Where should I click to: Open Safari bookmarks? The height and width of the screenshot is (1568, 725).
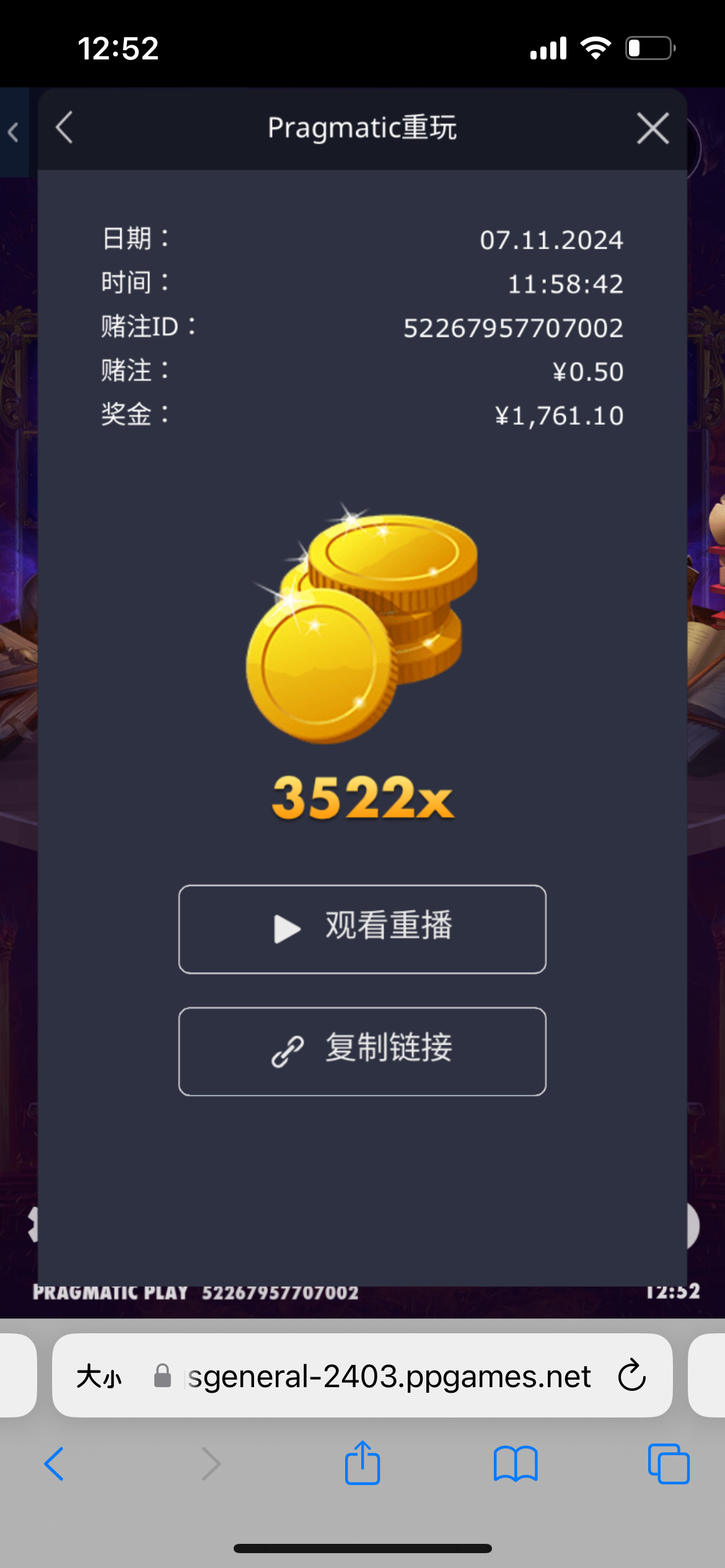click(516, 1464)
